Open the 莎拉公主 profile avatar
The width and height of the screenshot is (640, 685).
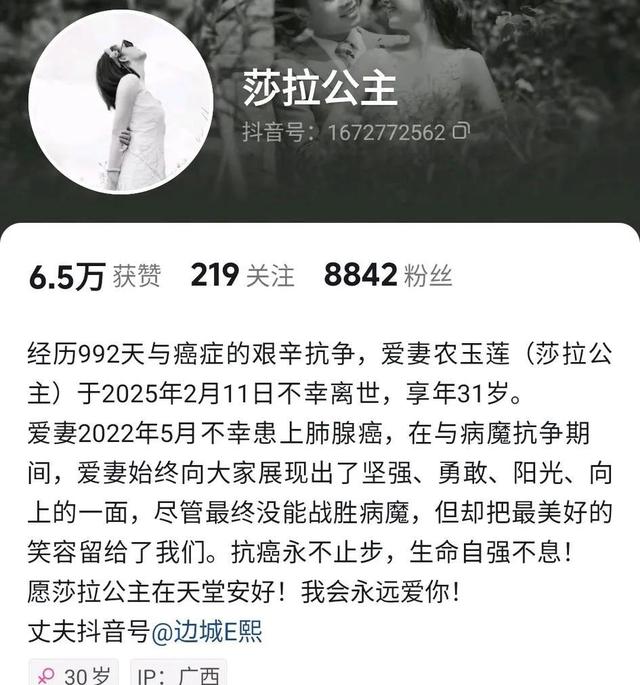[120, 100]
